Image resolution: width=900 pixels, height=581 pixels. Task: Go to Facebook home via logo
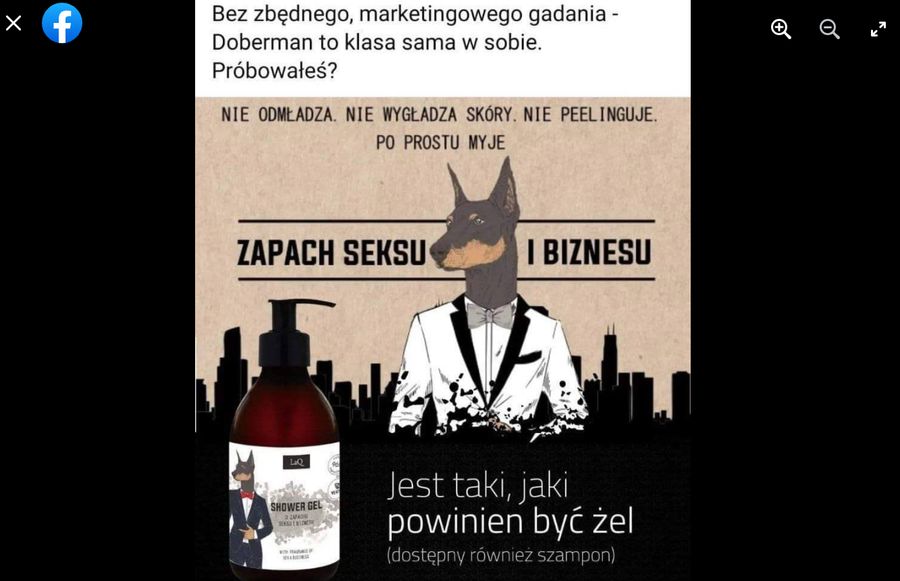(62, 23)
